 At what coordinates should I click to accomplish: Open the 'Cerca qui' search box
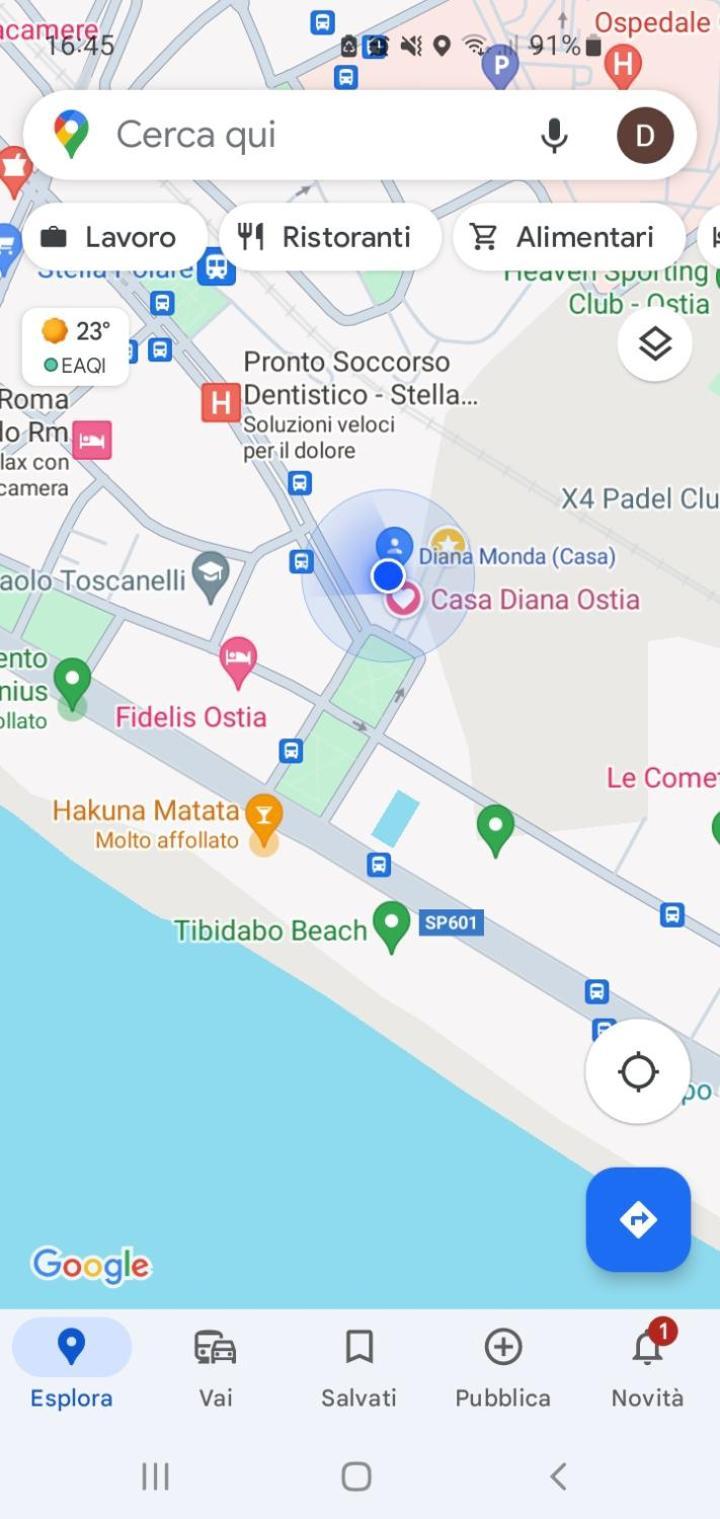[300, 135]
